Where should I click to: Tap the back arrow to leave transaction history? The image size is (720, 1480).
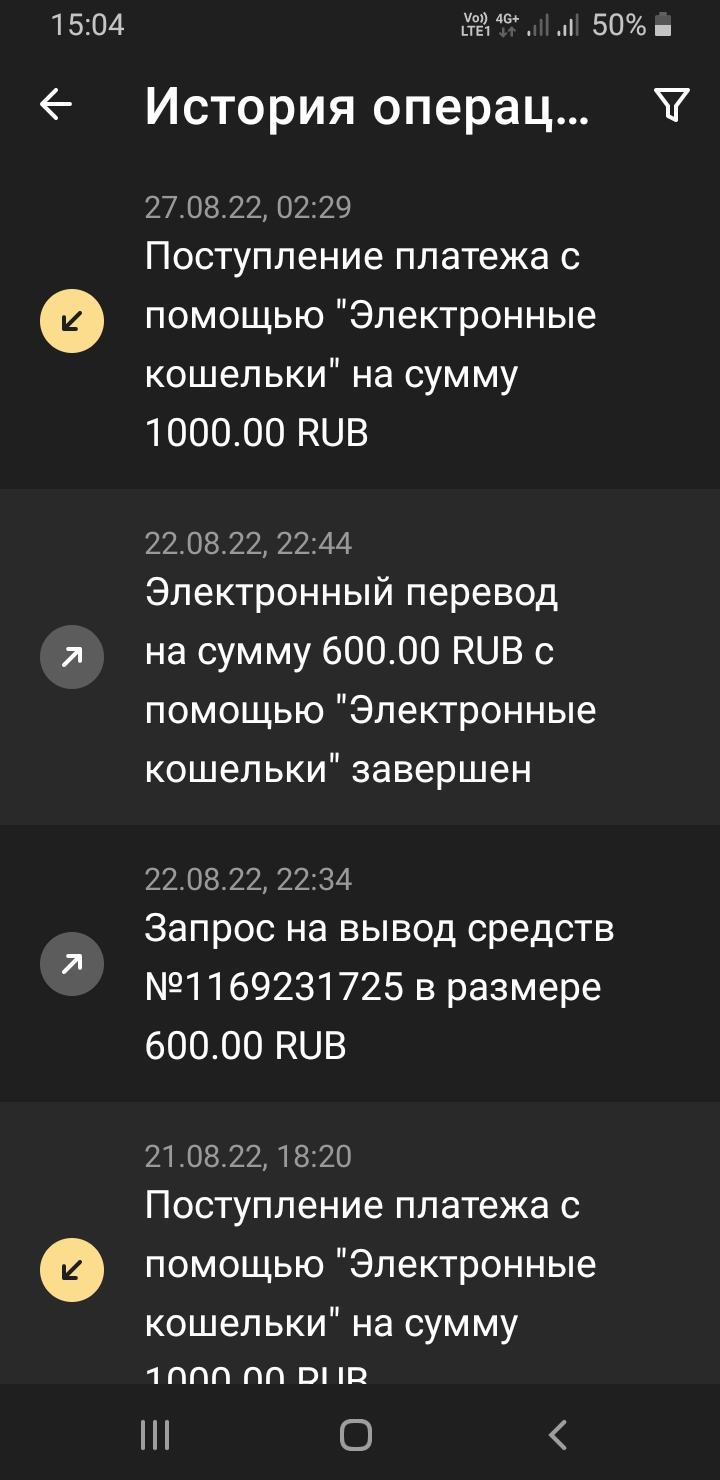tap(55, 103)
